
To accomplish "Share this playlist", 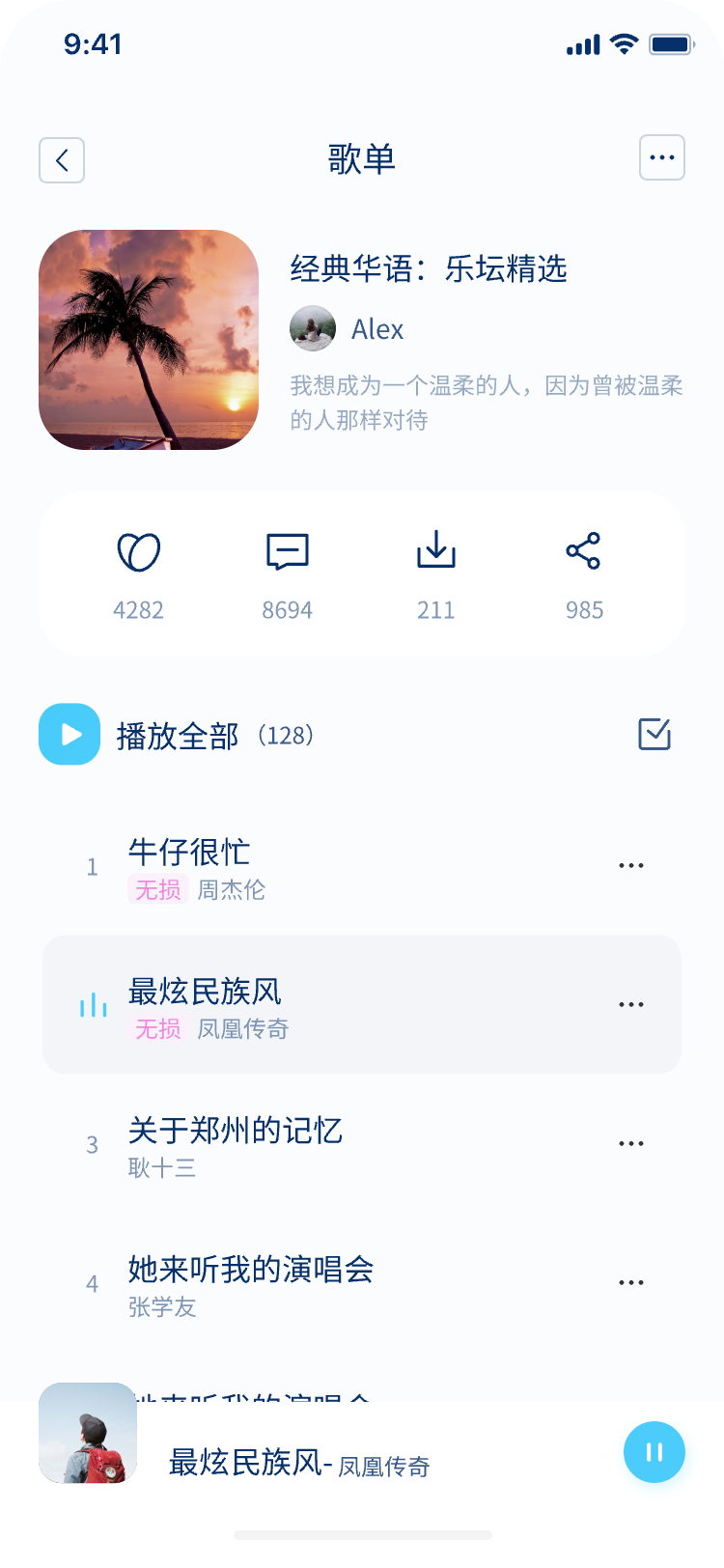I will pos(584,550).
